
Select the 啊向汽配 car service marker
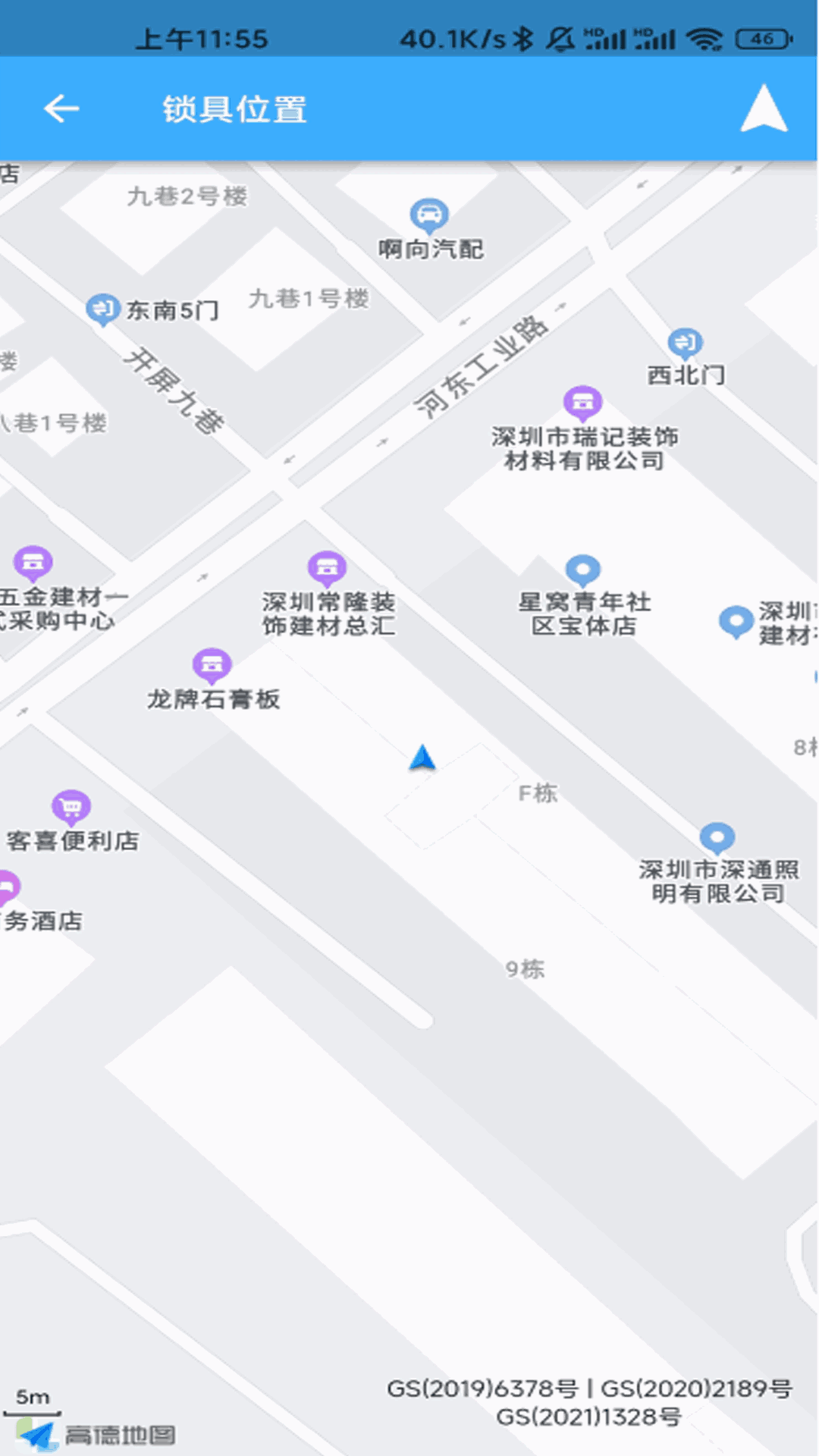(430, 216)
